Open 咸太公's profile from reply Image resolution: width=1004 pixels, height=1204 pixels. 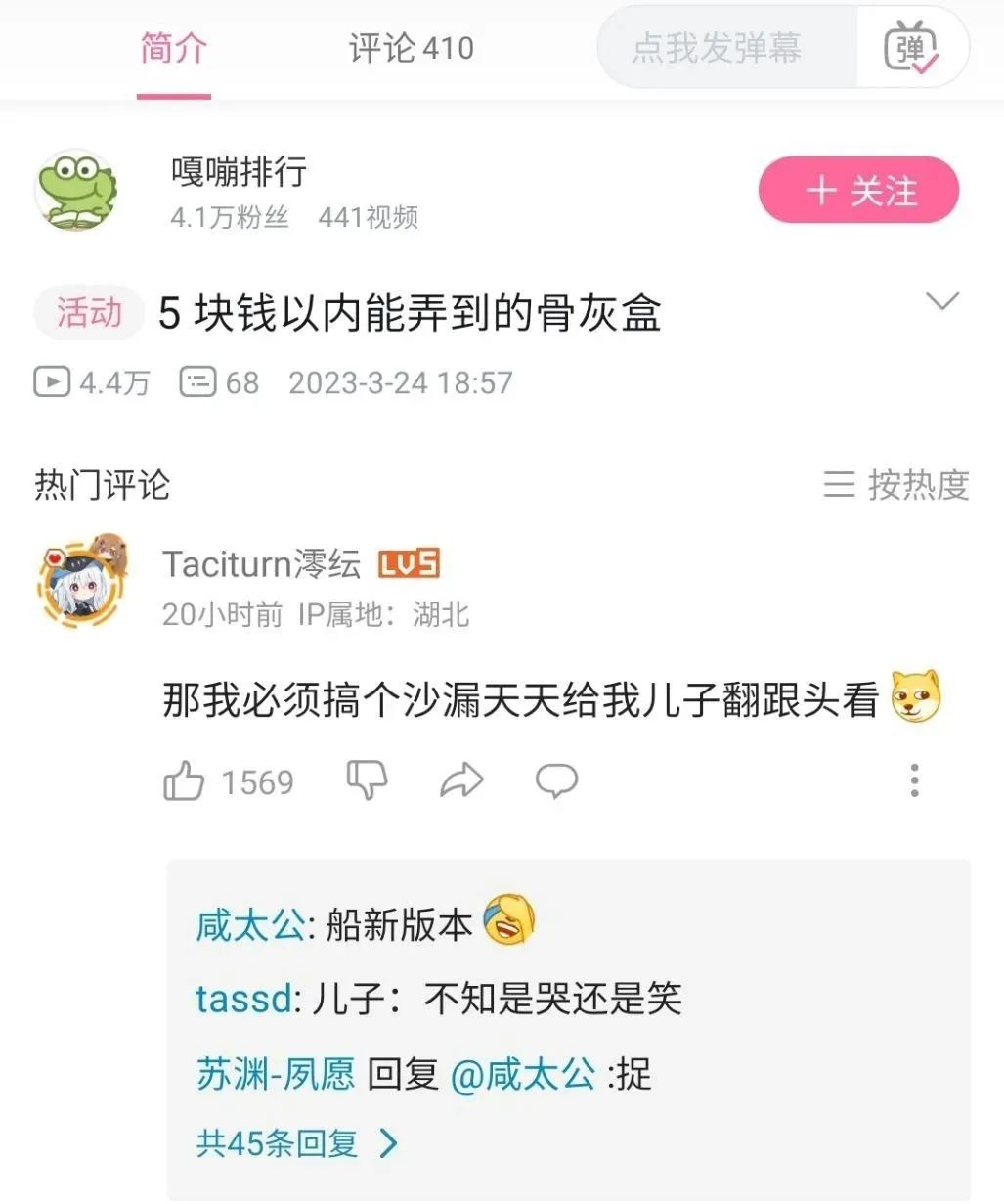click(251, 924)
